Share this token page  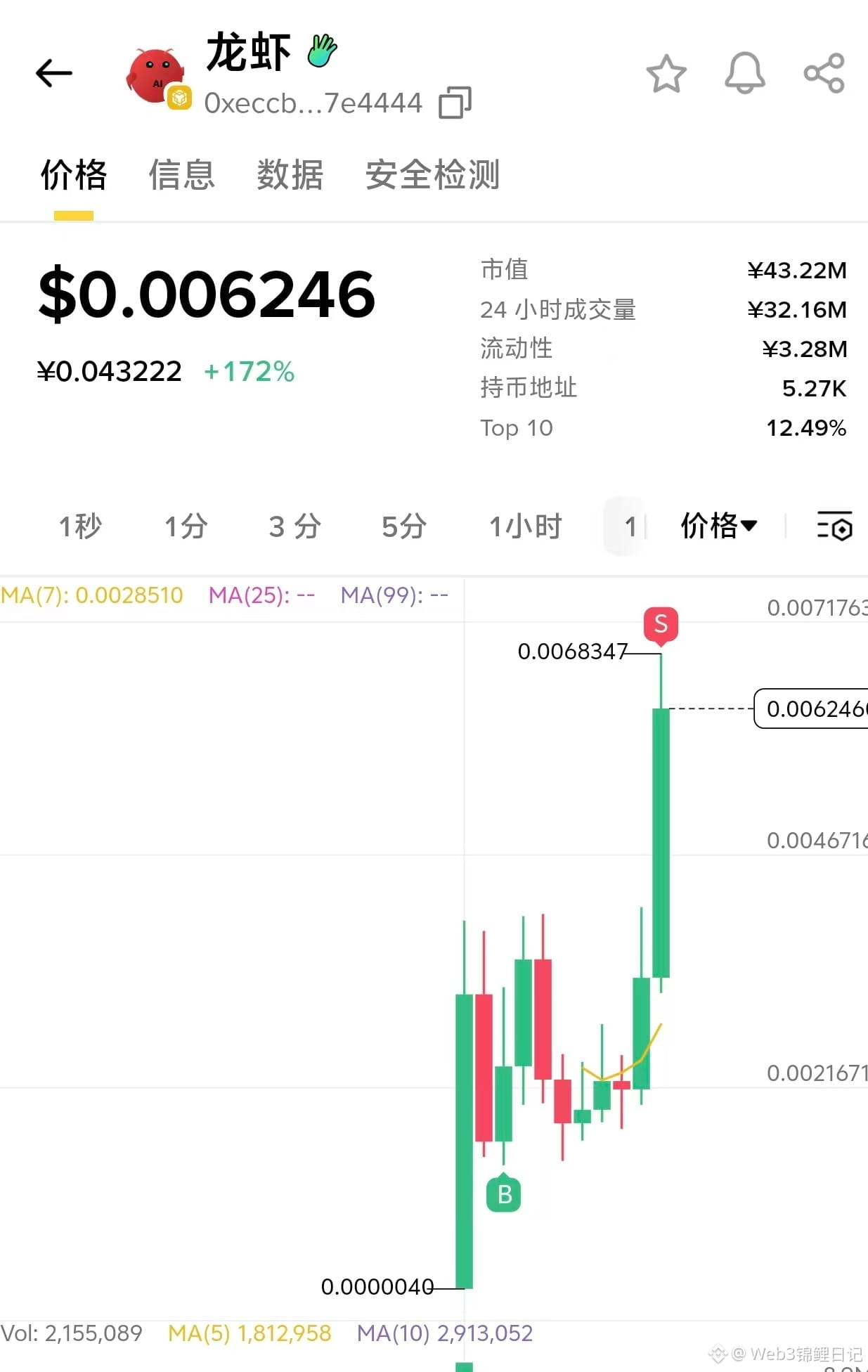824,73
